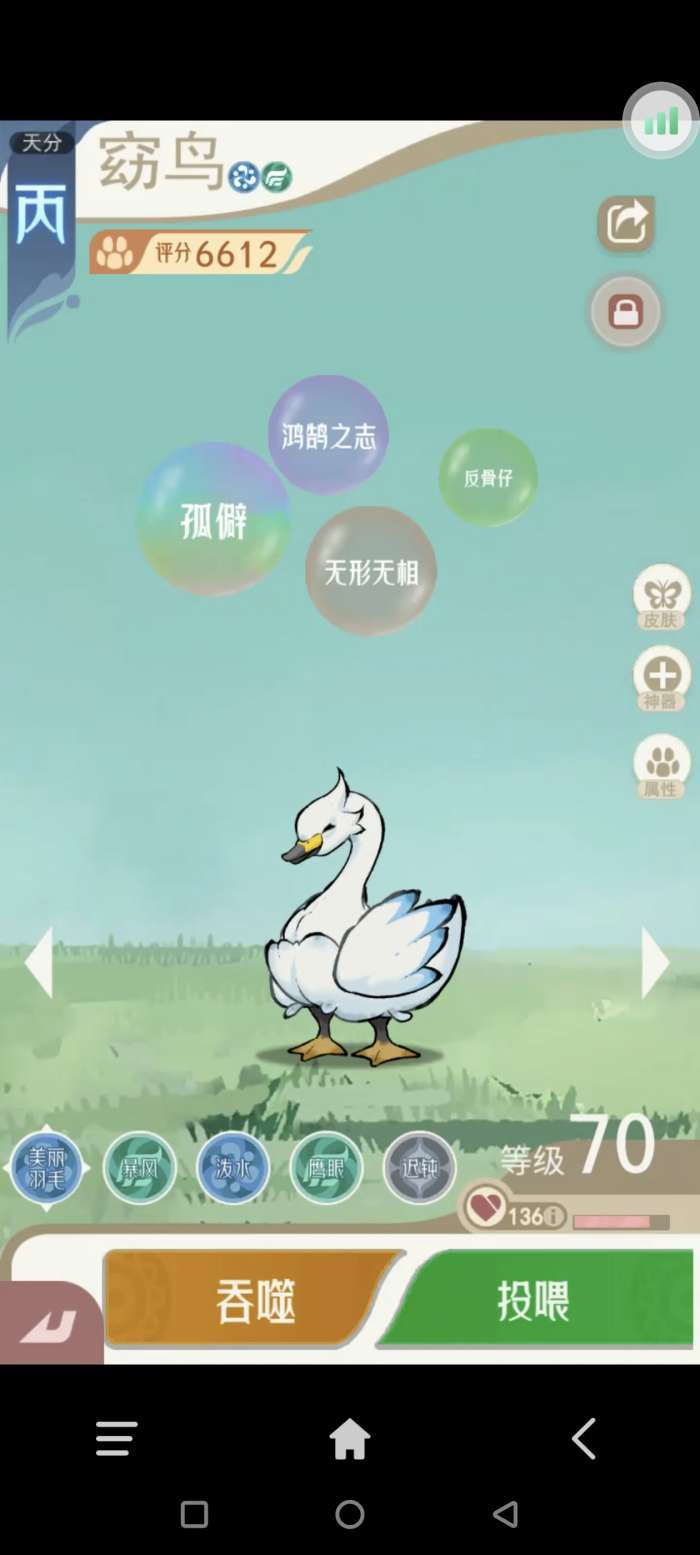Tap the 反骨仔 trait bubble
This screenshot has height=1555, width=700.
pyautogui.click(x=488, y=478)
